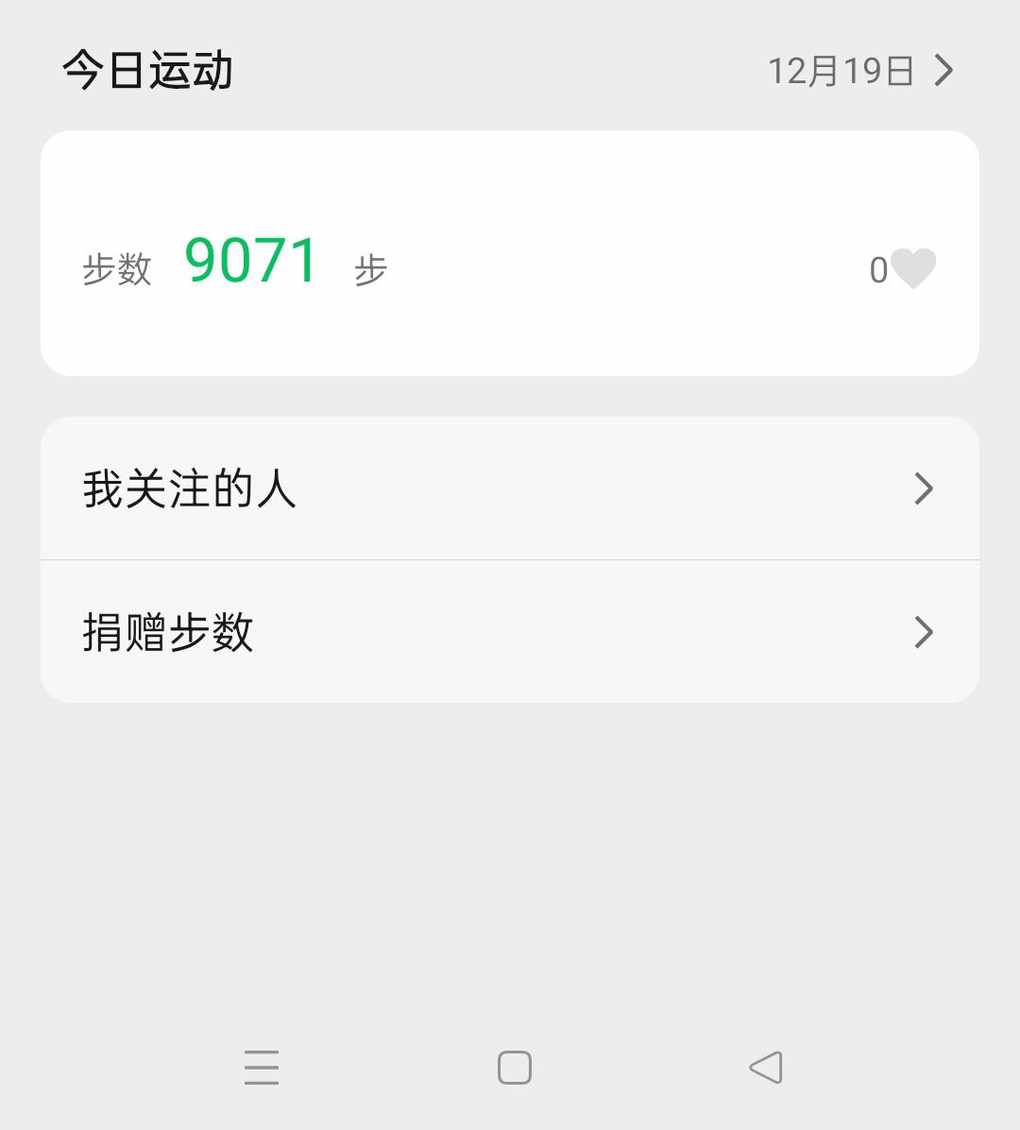Go back with the system back button
1020x1130 pixels.
(766, 1067)
